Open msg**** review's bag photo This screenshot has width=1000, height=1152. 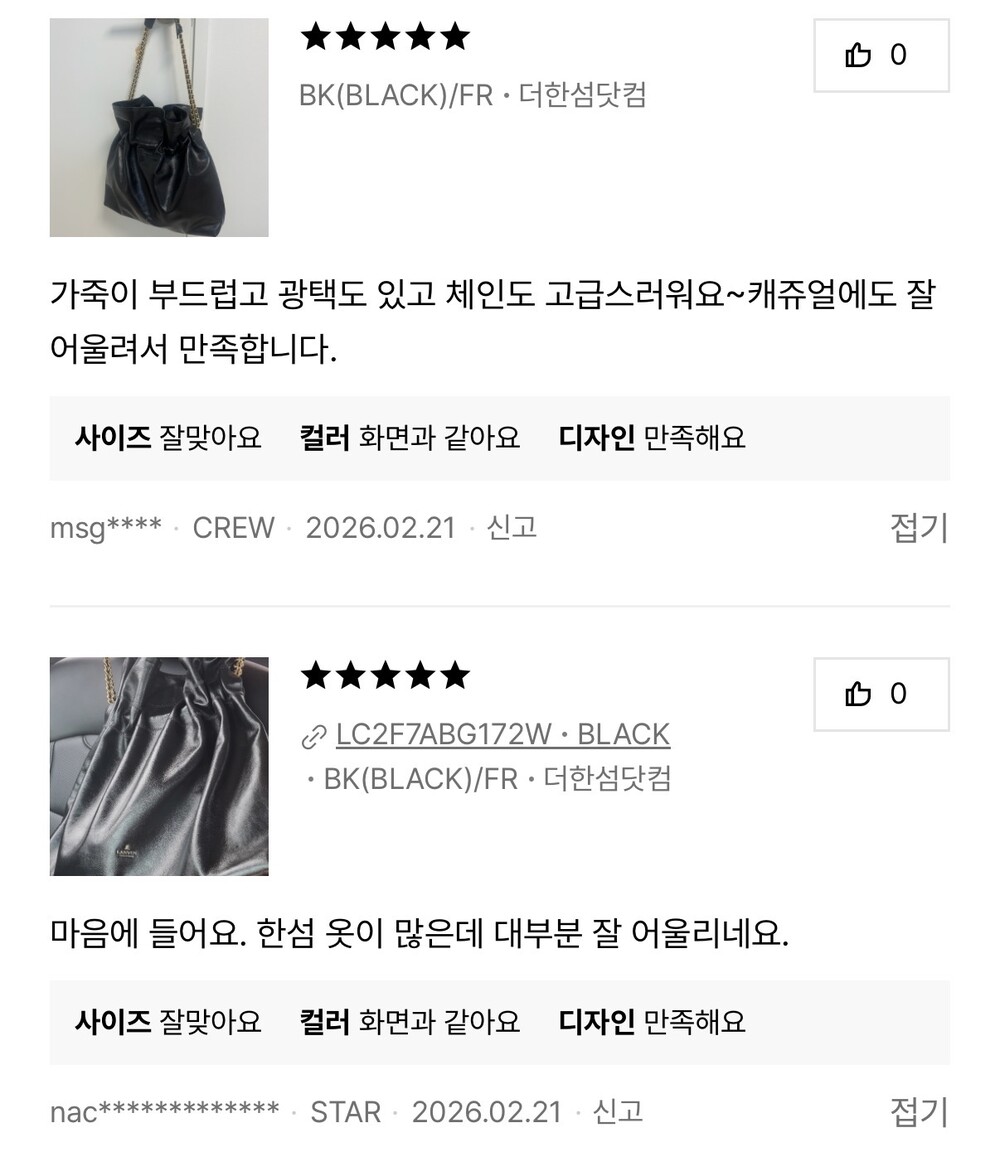click(159, 127)
